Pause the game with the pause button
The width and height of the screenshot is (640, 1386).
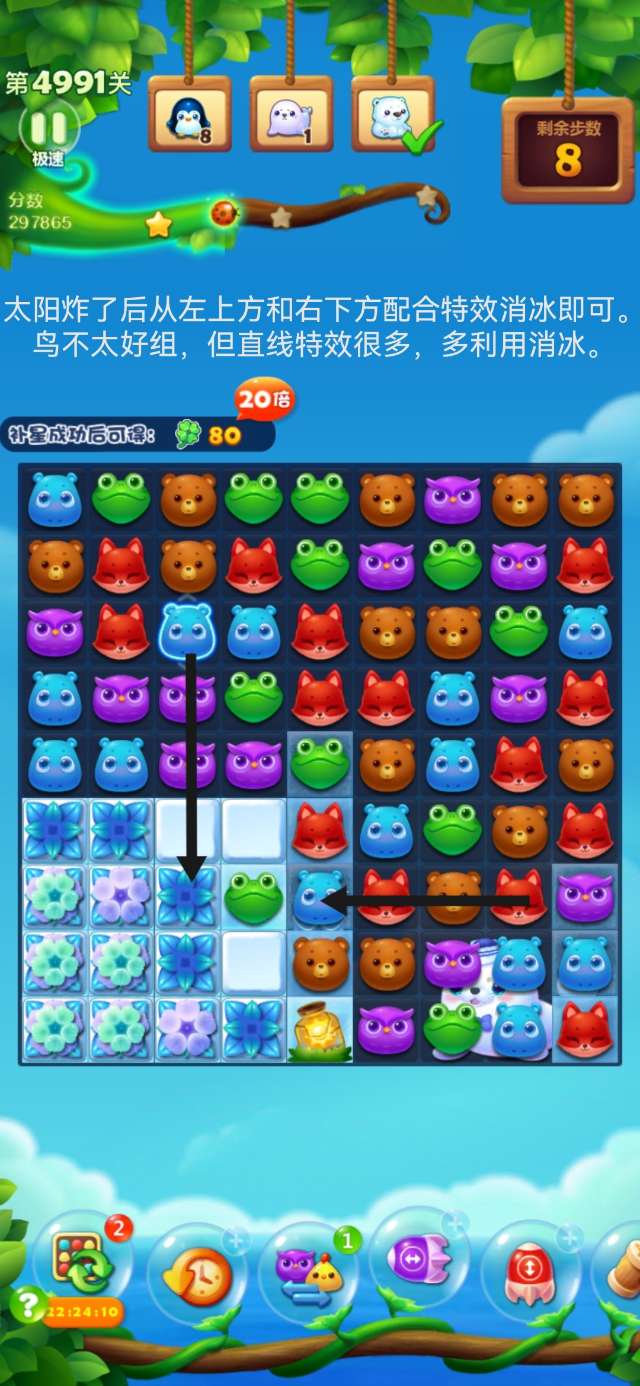click(49, 127)
